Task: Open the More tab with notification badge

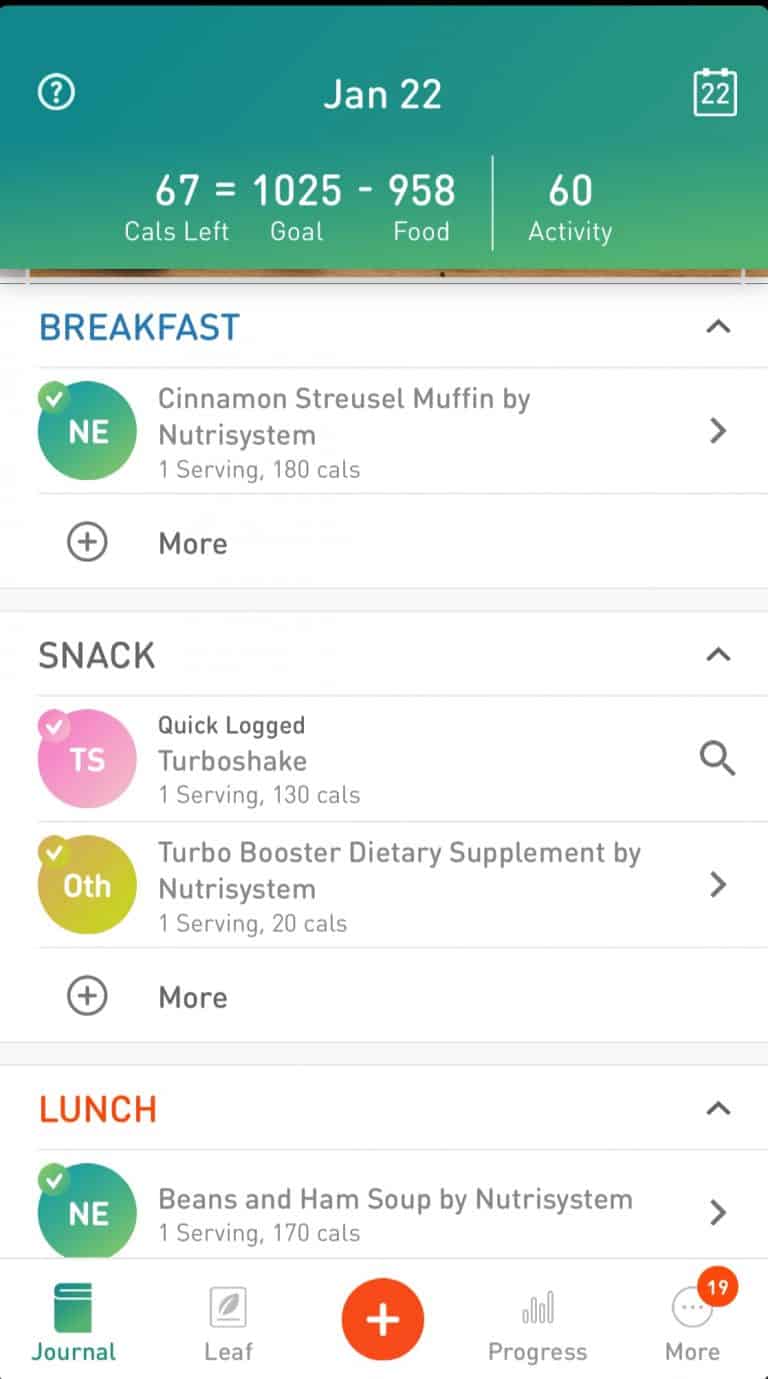Action: pos(692,1320)
